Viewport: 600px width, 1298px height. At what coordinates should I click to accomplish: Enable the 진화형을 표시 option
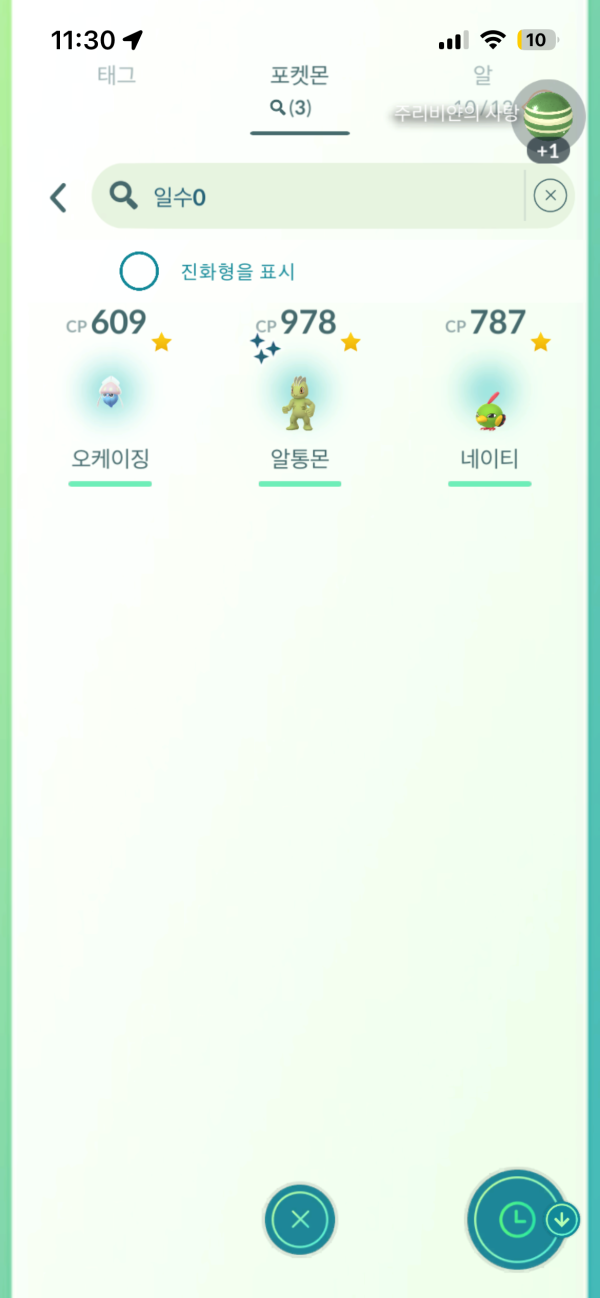coord(139,271)
